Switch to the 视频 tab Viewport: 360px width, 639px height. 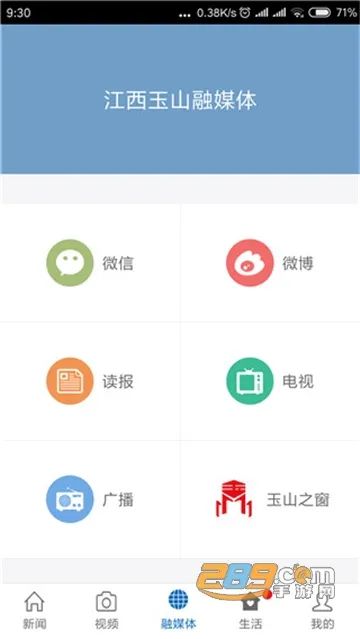106,610
